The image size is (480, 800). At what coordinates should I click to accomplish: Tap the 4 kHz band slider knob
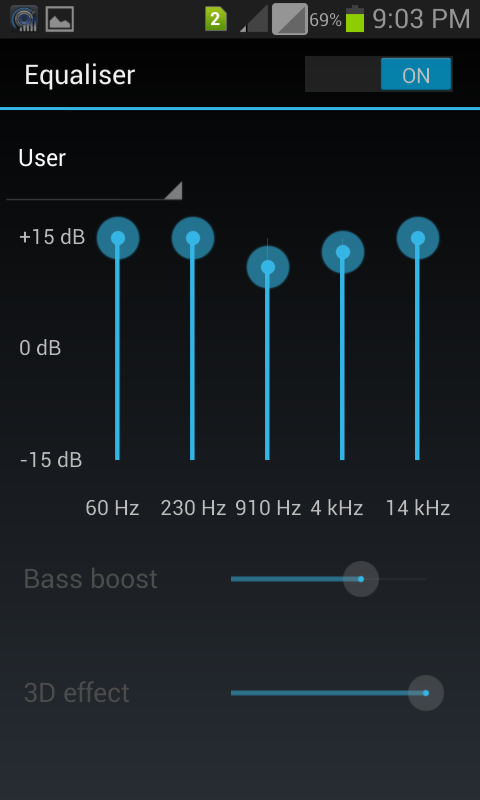pos(343,252)
